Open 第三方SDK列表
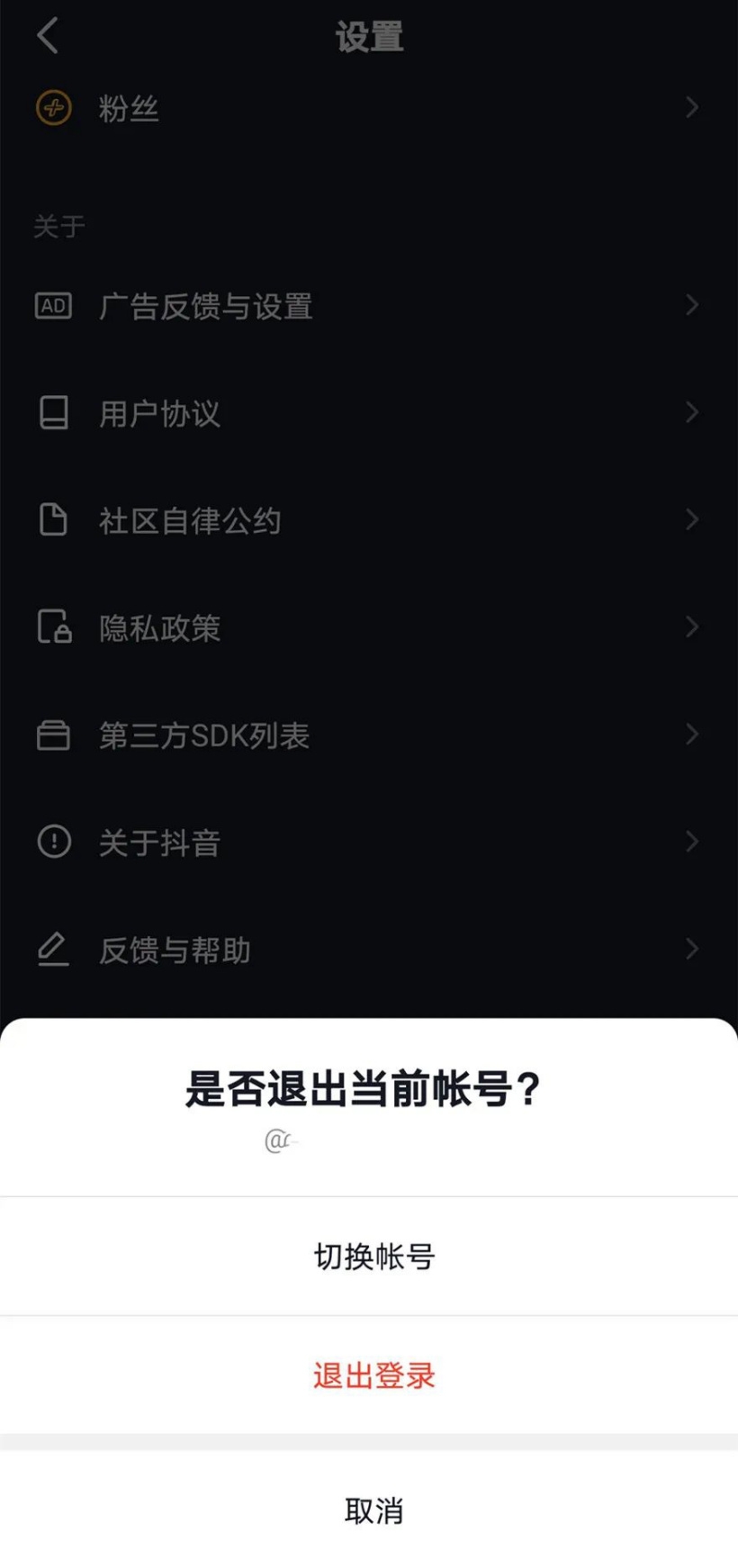 pos(369,735)
